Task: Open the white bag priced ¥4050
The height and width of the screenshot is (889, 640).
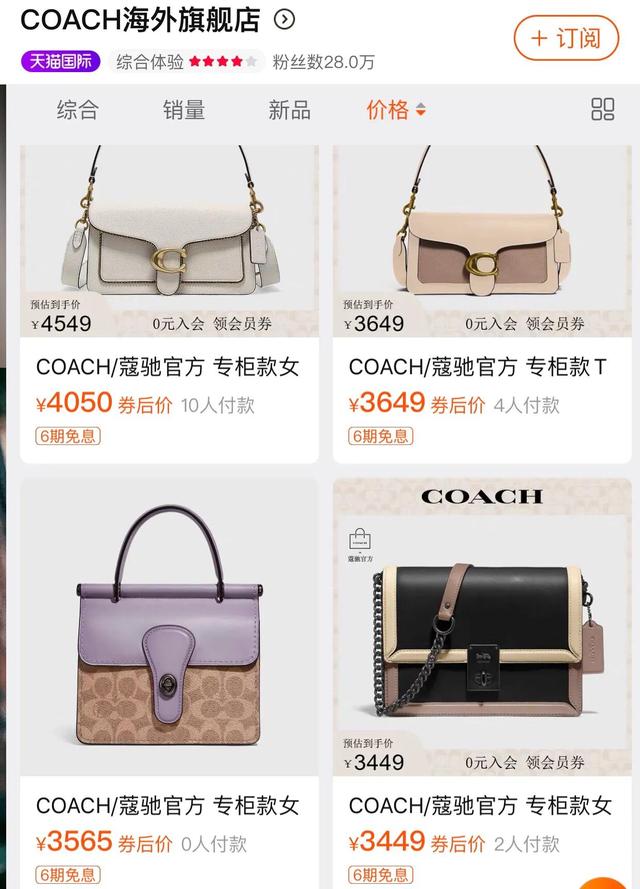Action: point(169,240)
